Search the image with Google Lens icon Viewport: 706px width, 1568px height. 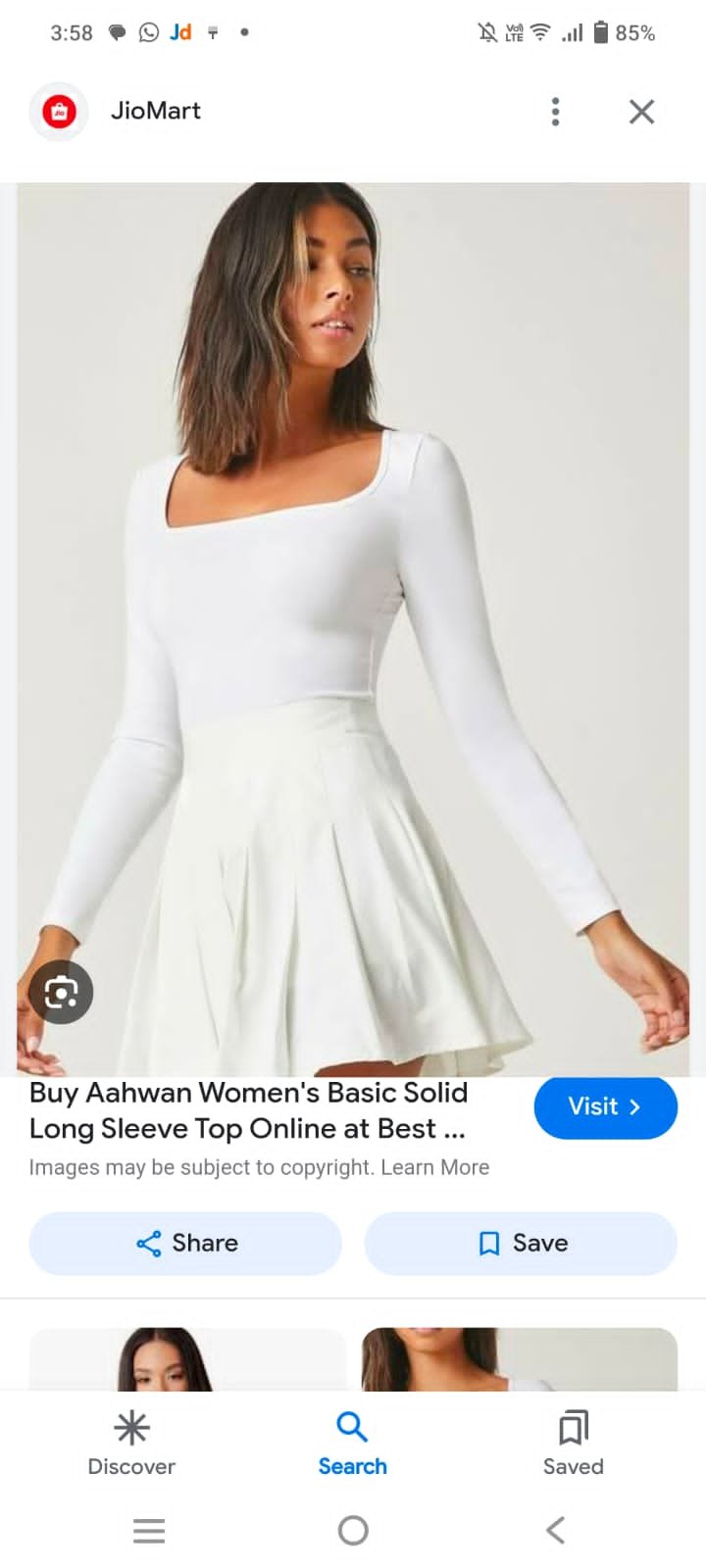[61, 993]
